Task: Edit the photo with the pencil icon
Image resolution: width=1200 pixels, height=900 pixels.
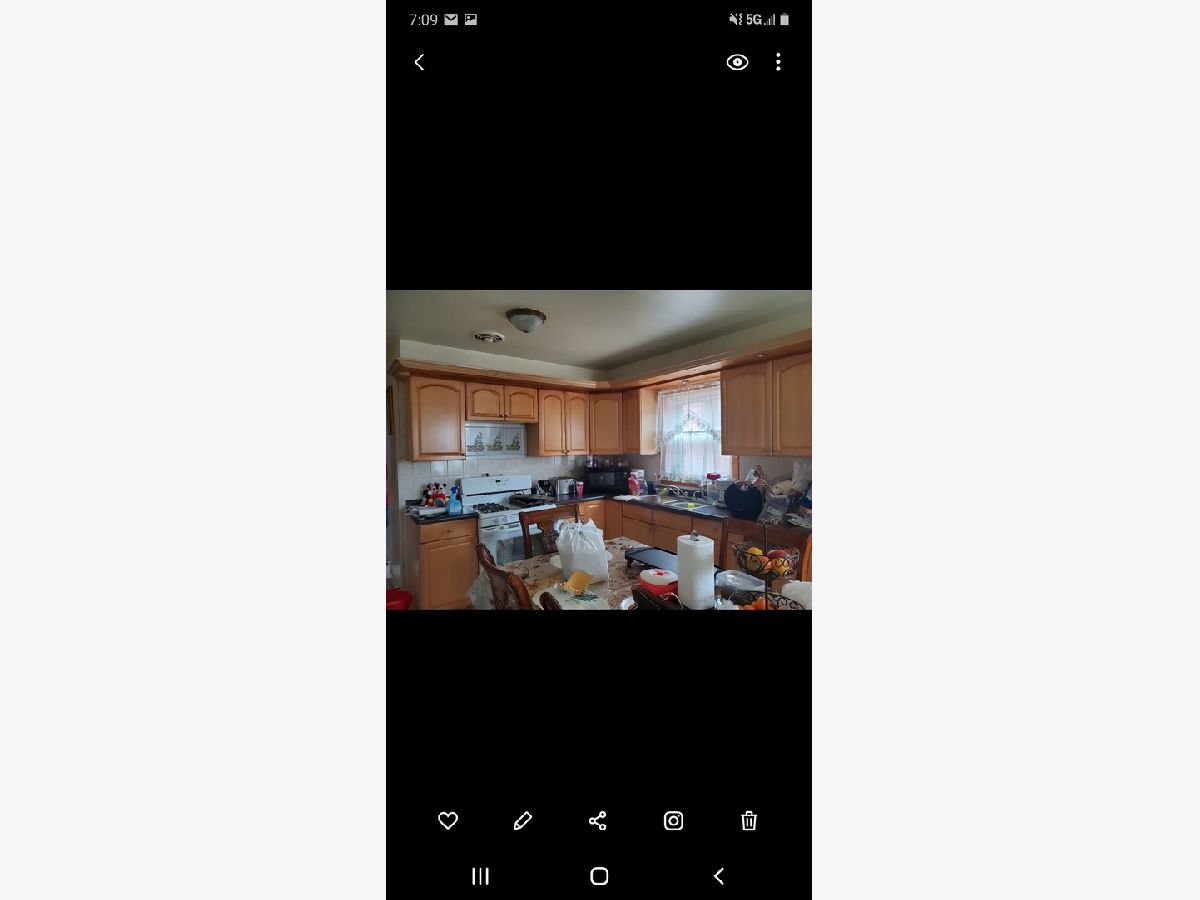Action: [522, 821]
